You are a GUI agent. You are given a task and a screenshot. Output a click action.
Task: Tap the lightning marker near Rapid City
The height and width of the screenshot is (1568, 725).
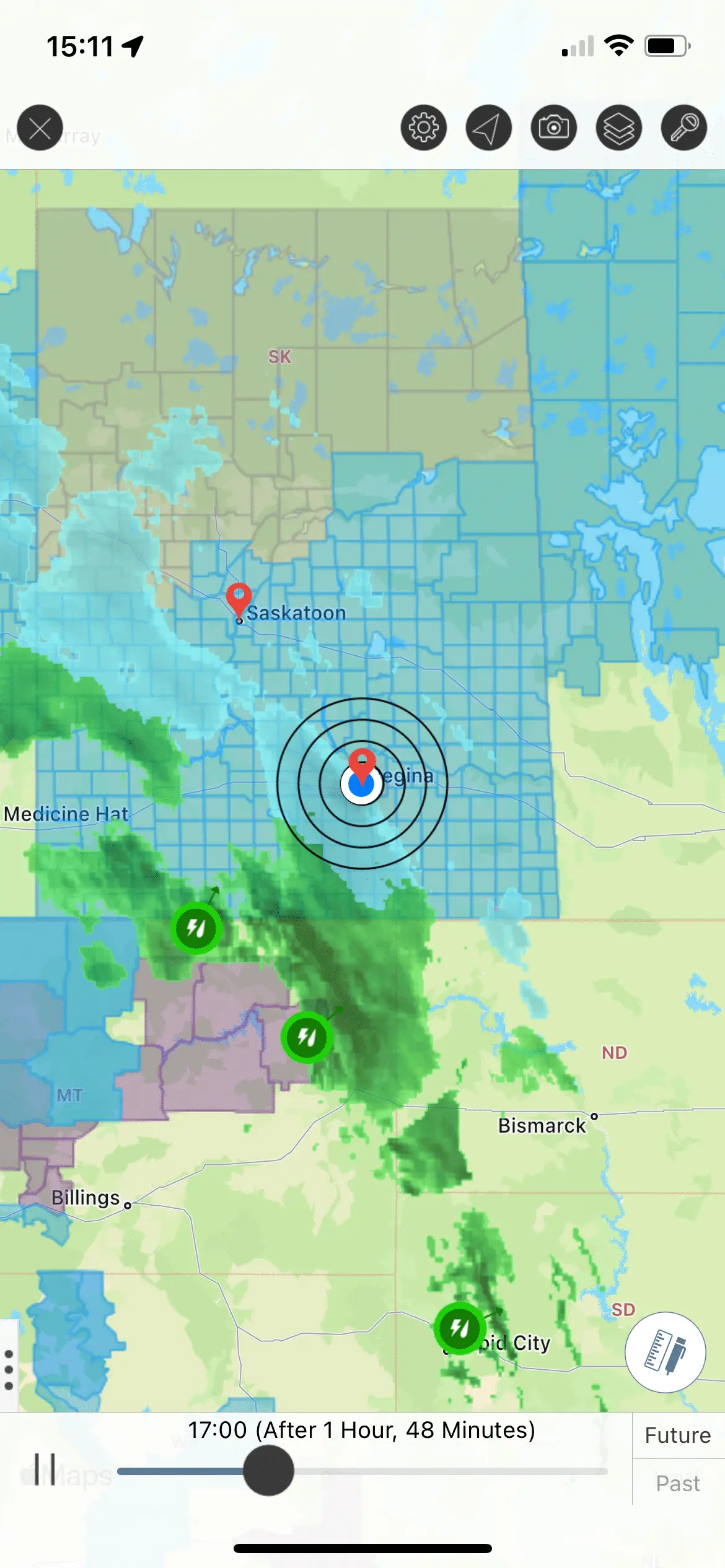click(460, 1328)
